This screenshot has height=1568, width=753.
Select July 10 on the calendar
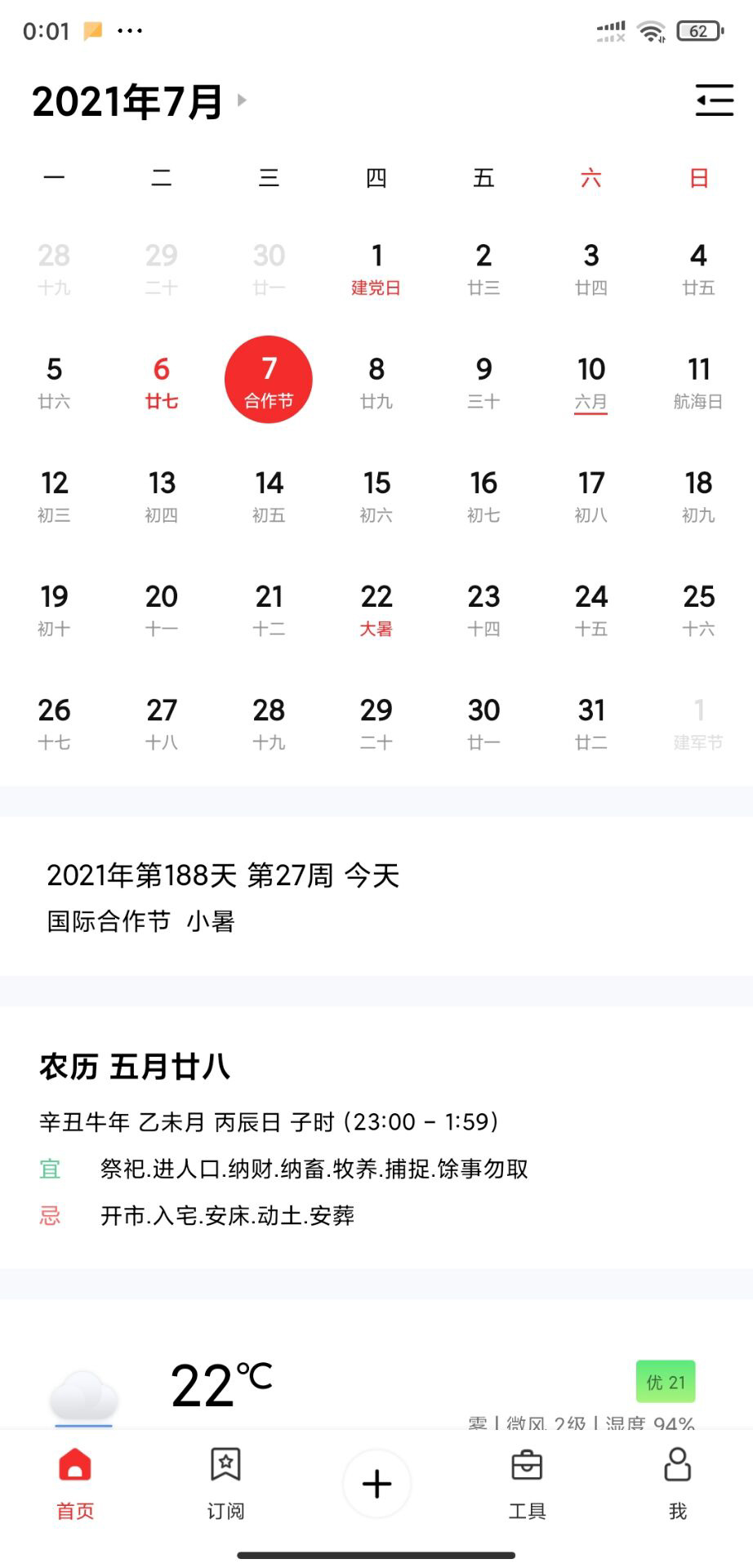click(x=590, y=381)
